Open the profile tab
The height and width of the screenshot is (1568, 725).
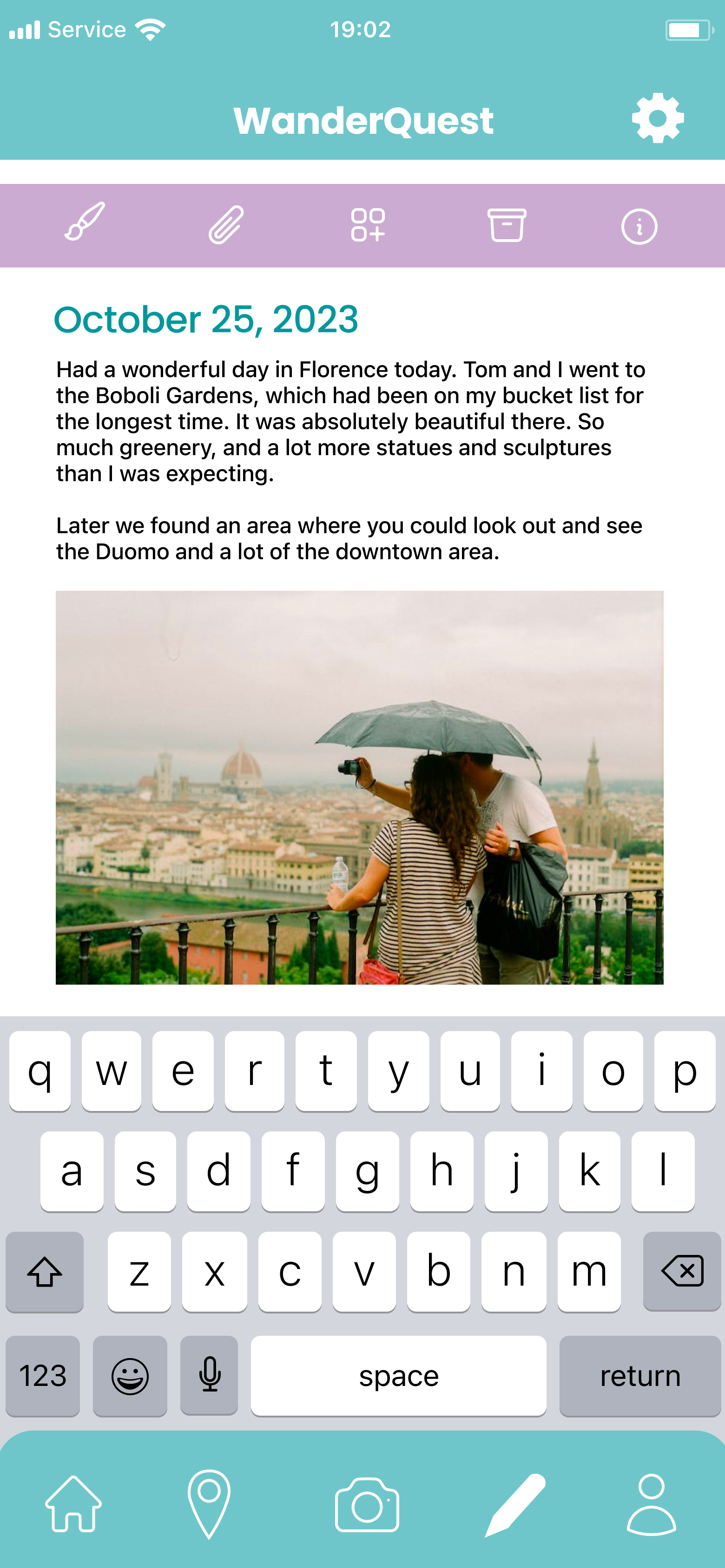651,1504
